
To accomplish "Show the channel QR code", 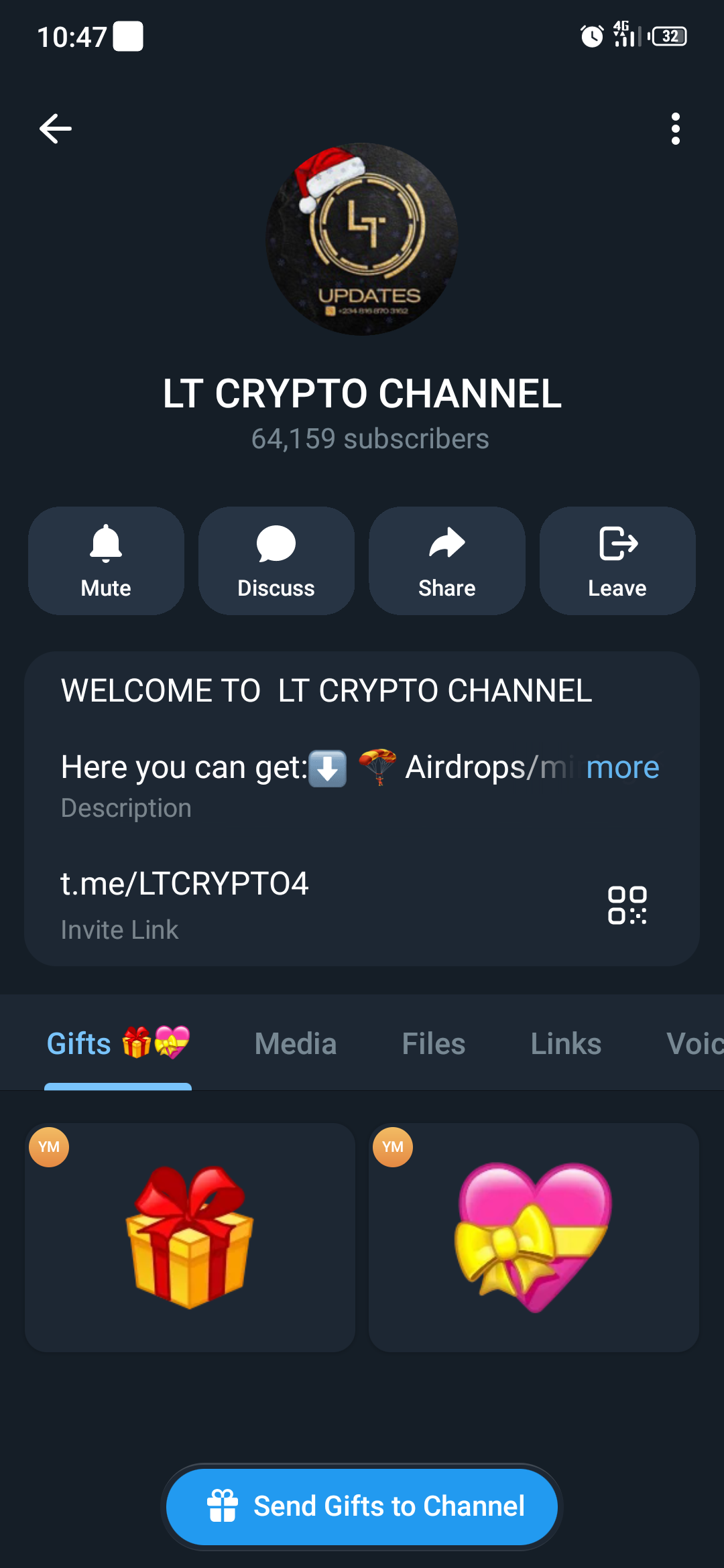I will point(627,905).
